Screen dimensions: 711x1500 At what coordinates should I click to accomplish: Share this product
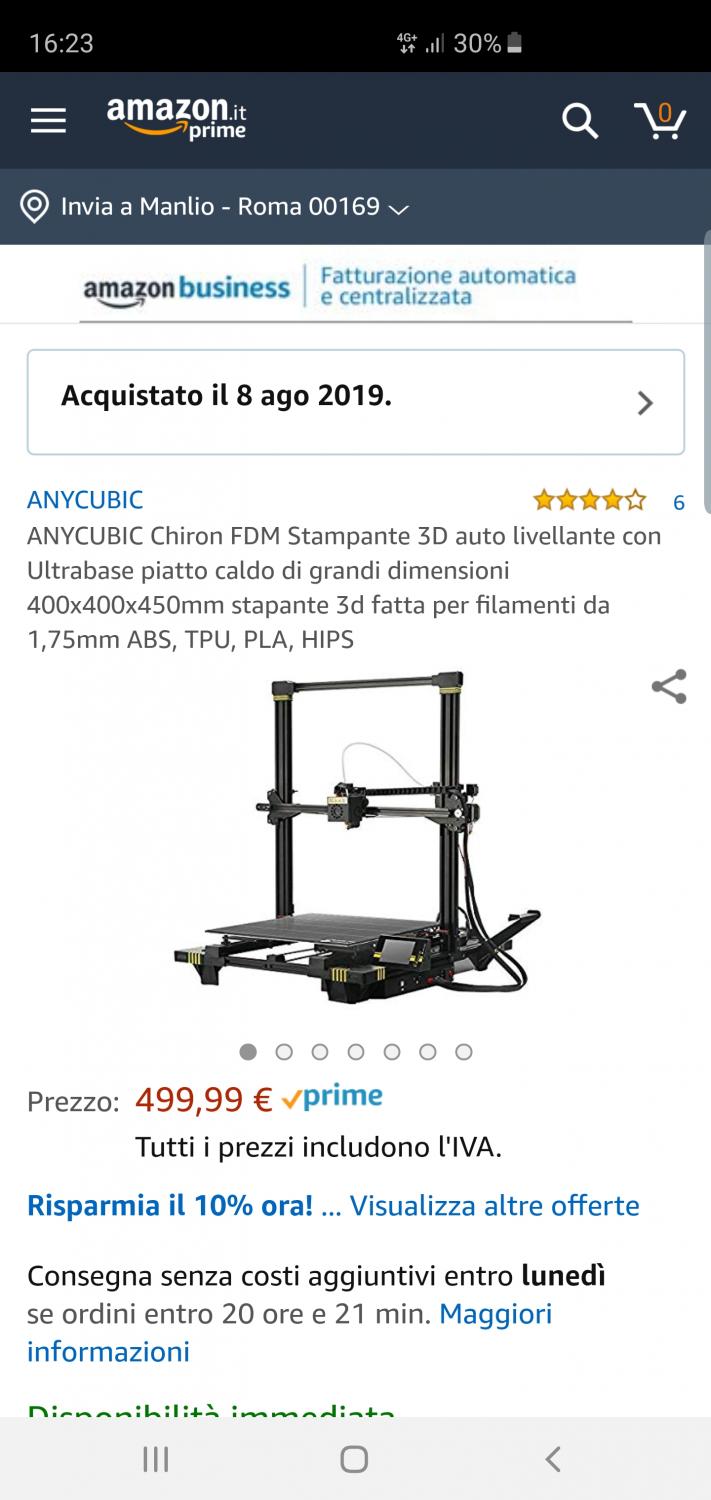(x=668, y=687)
